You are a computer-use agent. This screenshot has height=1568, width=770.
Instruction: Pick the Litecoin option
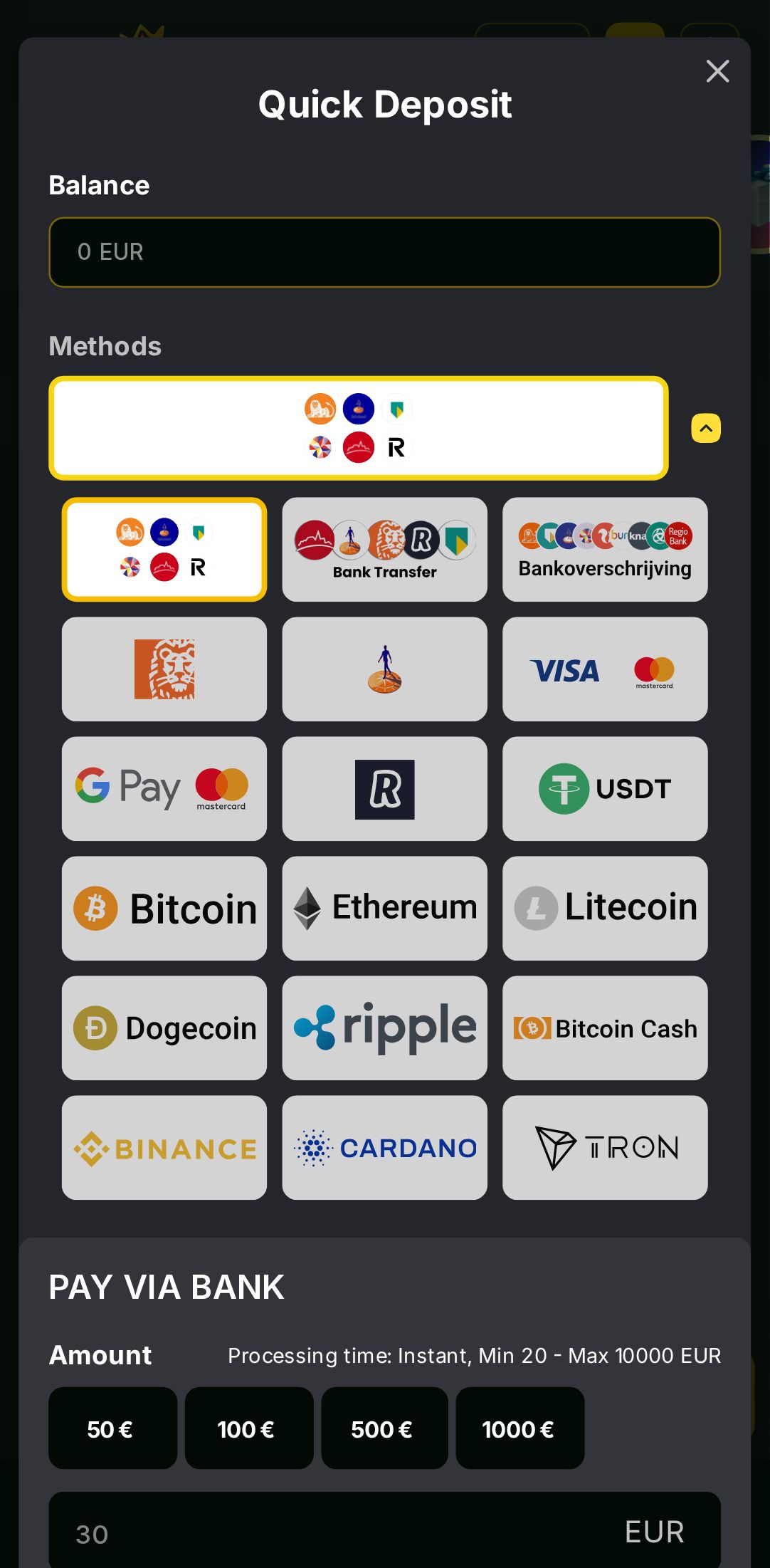604,908
